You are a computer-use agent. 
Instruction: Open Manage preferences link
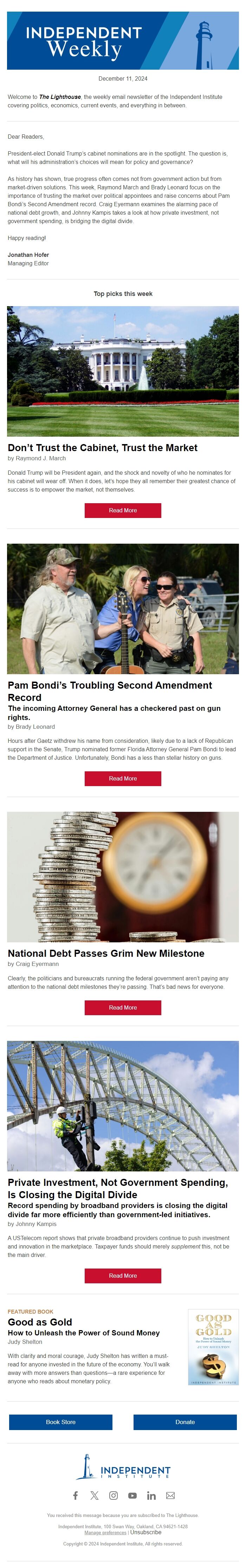(105, 1533)
